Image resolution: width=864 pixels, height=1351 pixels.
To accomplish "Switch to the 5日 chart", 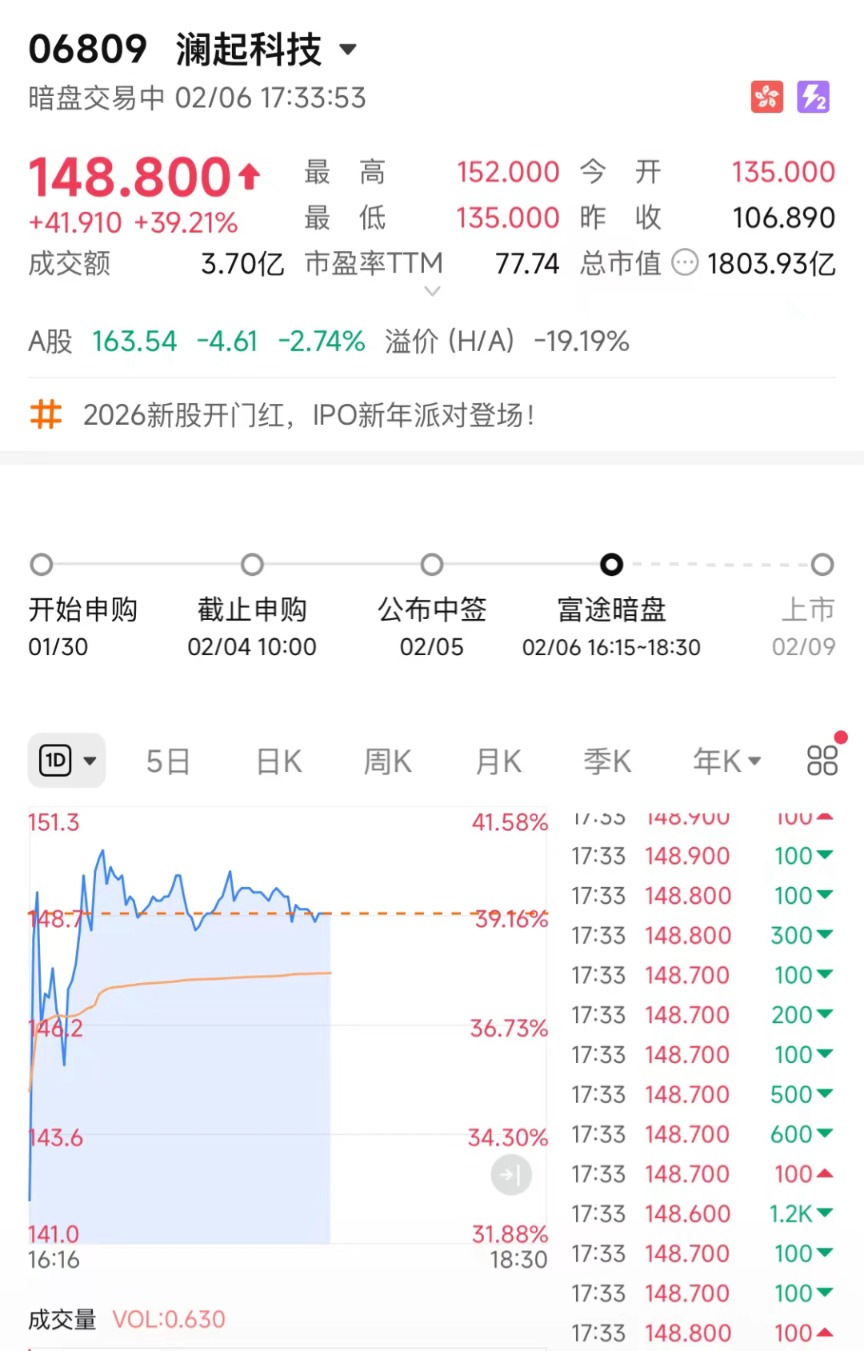I will pos(168,761).
